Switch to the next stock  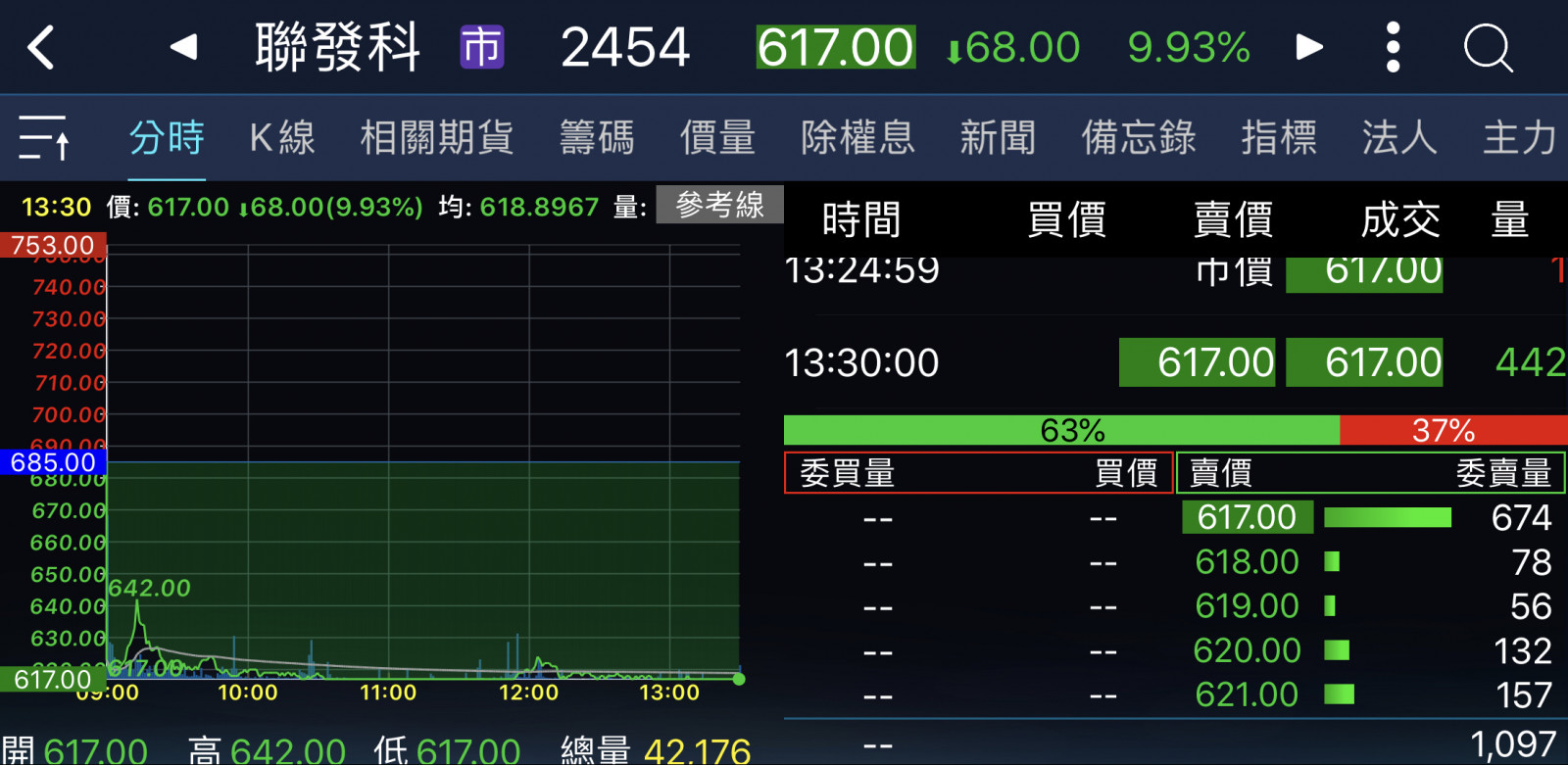pos(1309,47)
